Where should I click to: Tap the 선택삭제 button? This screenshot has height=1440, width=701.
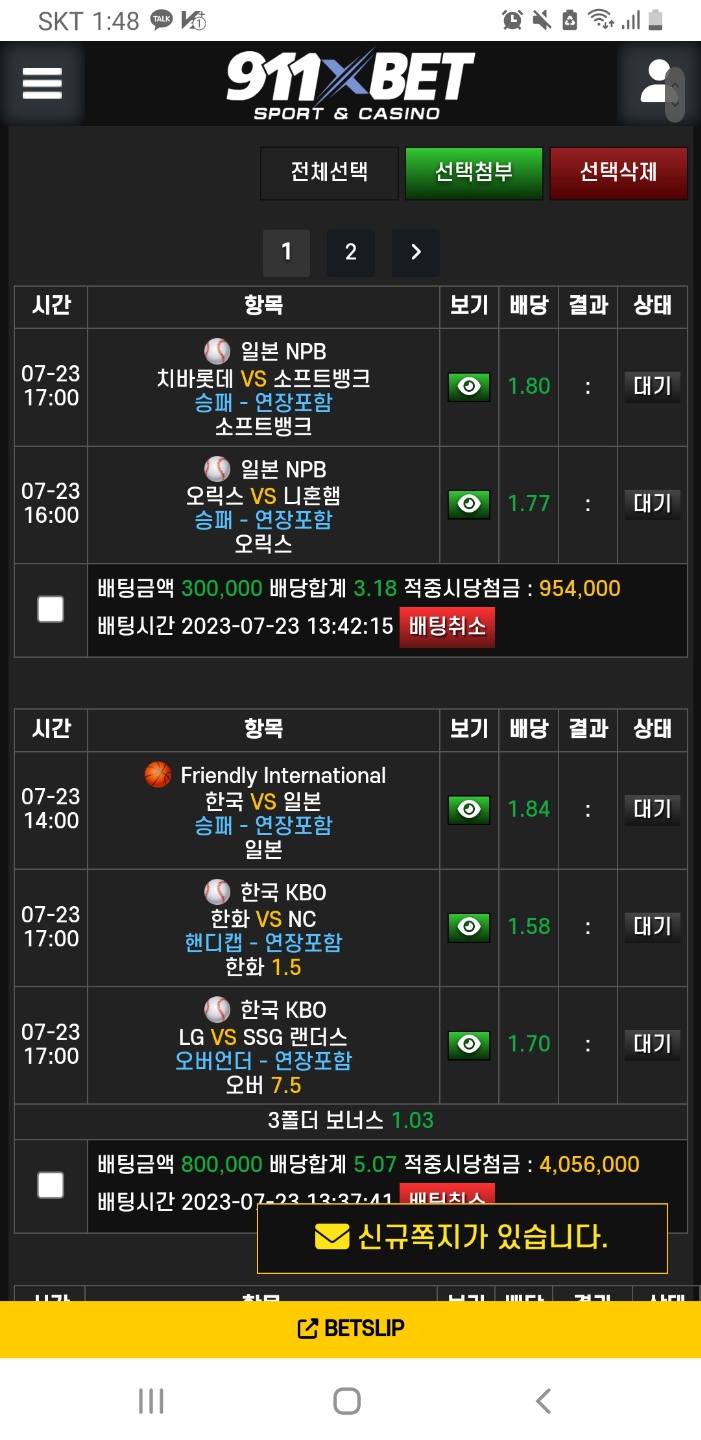(x=618, y=173)
